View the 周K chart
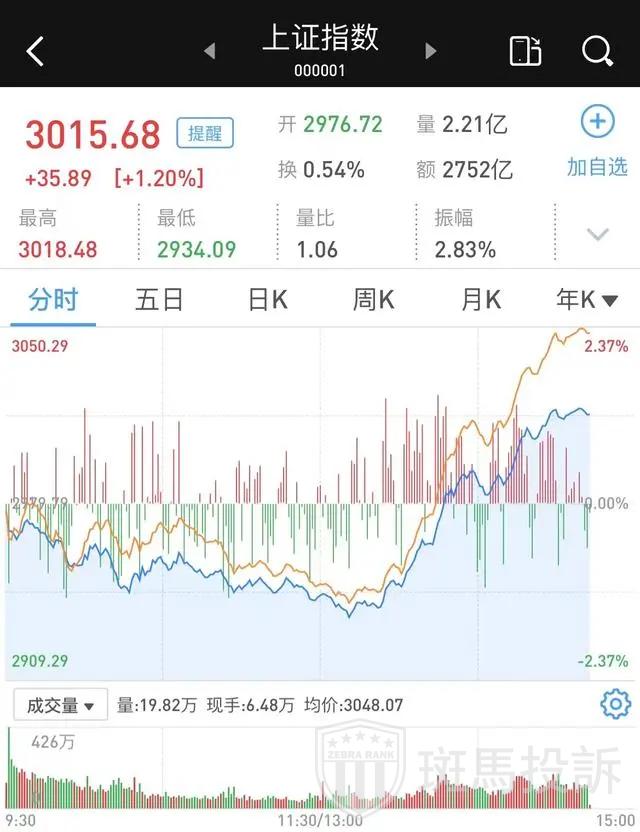Image resolution: width=640 pixels, height=832 pixels. [x=373, y=299]
